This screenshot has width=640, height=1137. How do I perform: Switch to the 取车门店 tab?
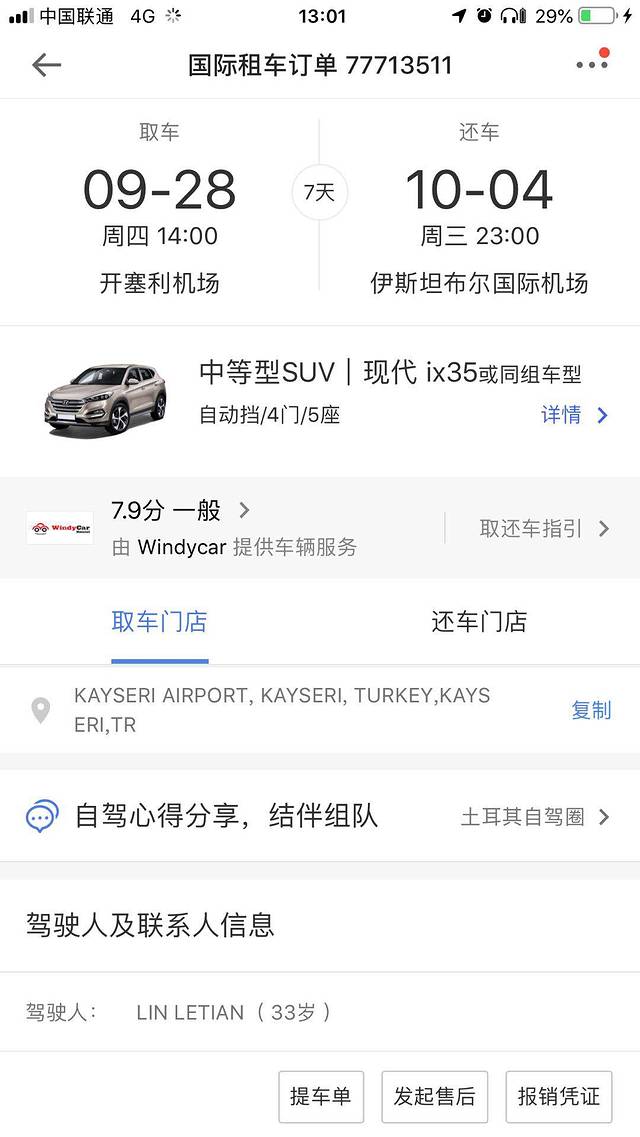point(159,622)
